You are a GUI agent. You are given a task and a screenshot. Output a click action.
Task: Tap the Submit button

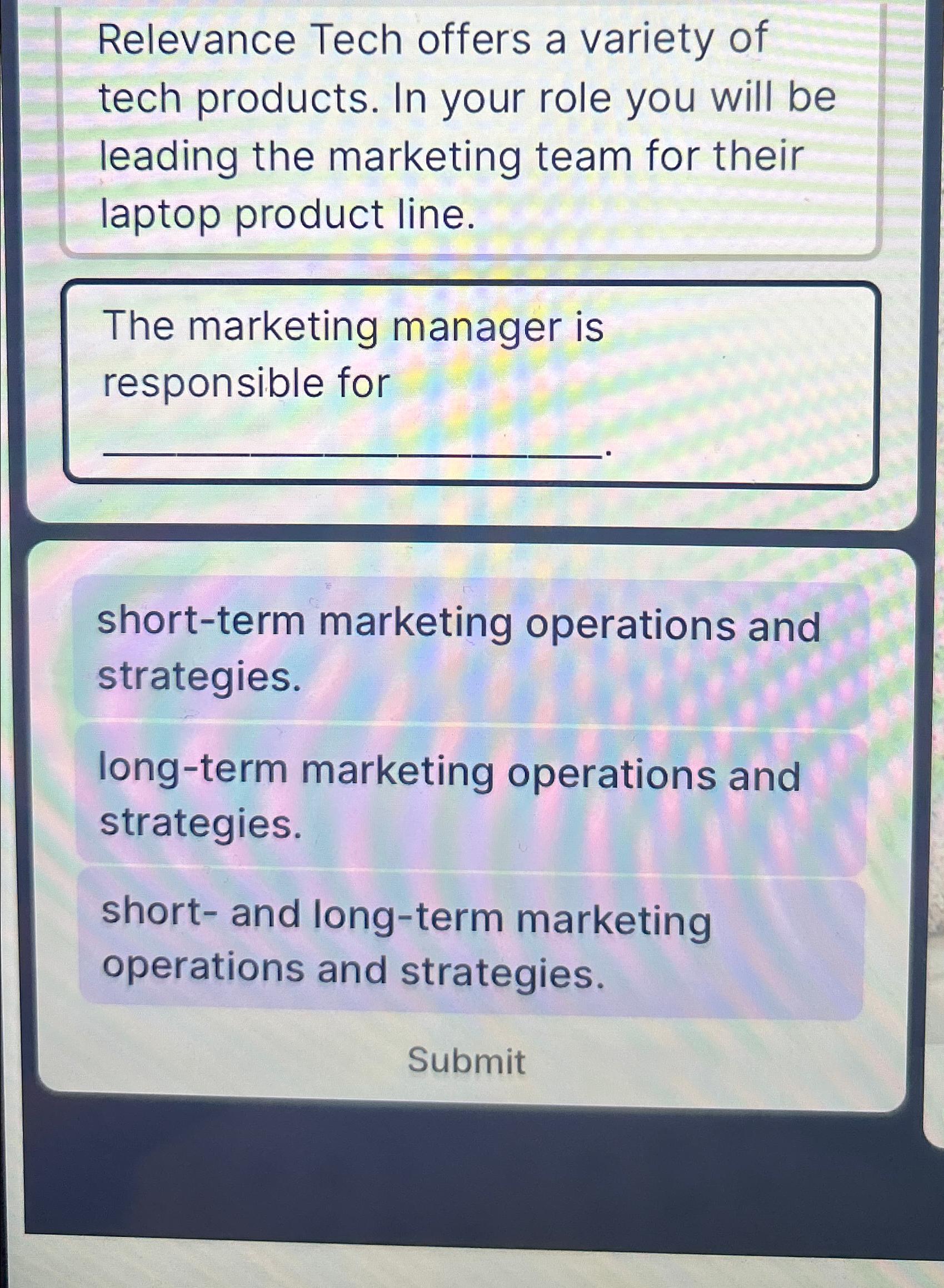[x=466, y=1061]
